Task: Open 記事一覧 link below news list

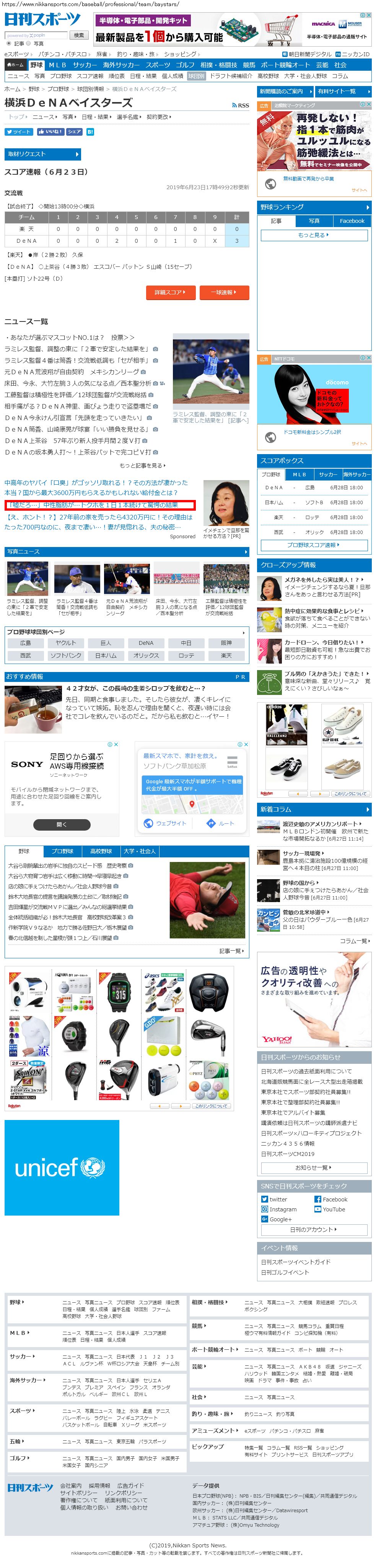Action: pyautogui.click(x=231, y=950)
